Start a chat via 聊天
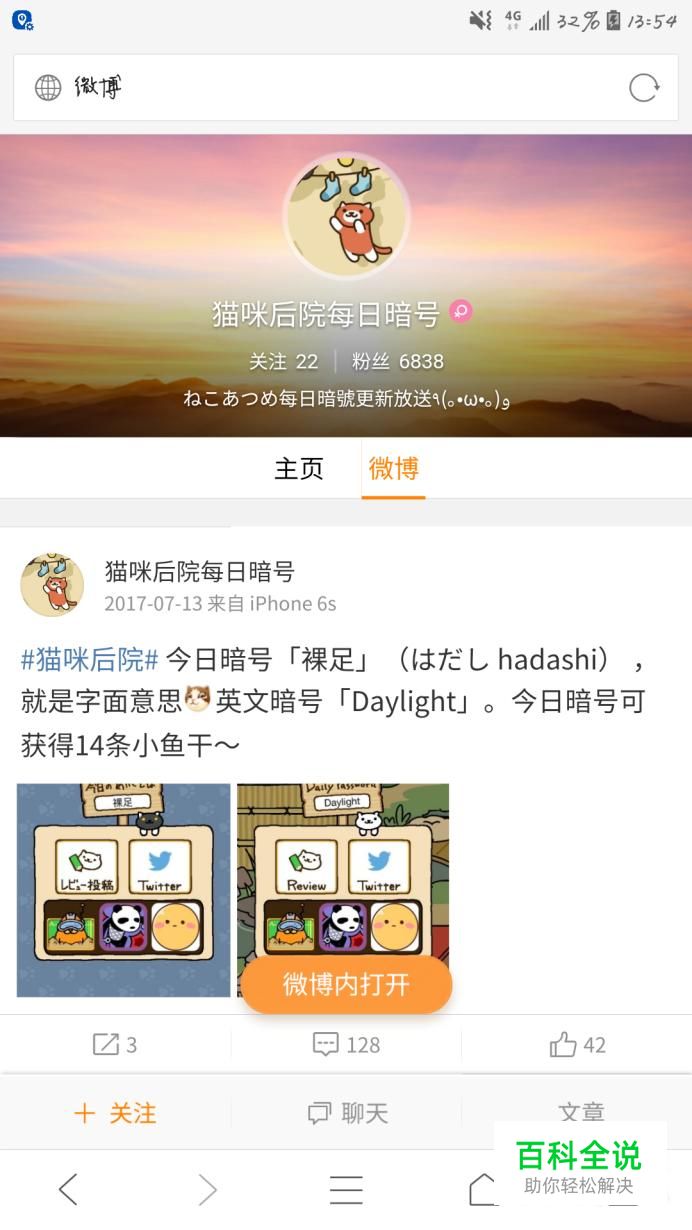 click(346, 1113)
